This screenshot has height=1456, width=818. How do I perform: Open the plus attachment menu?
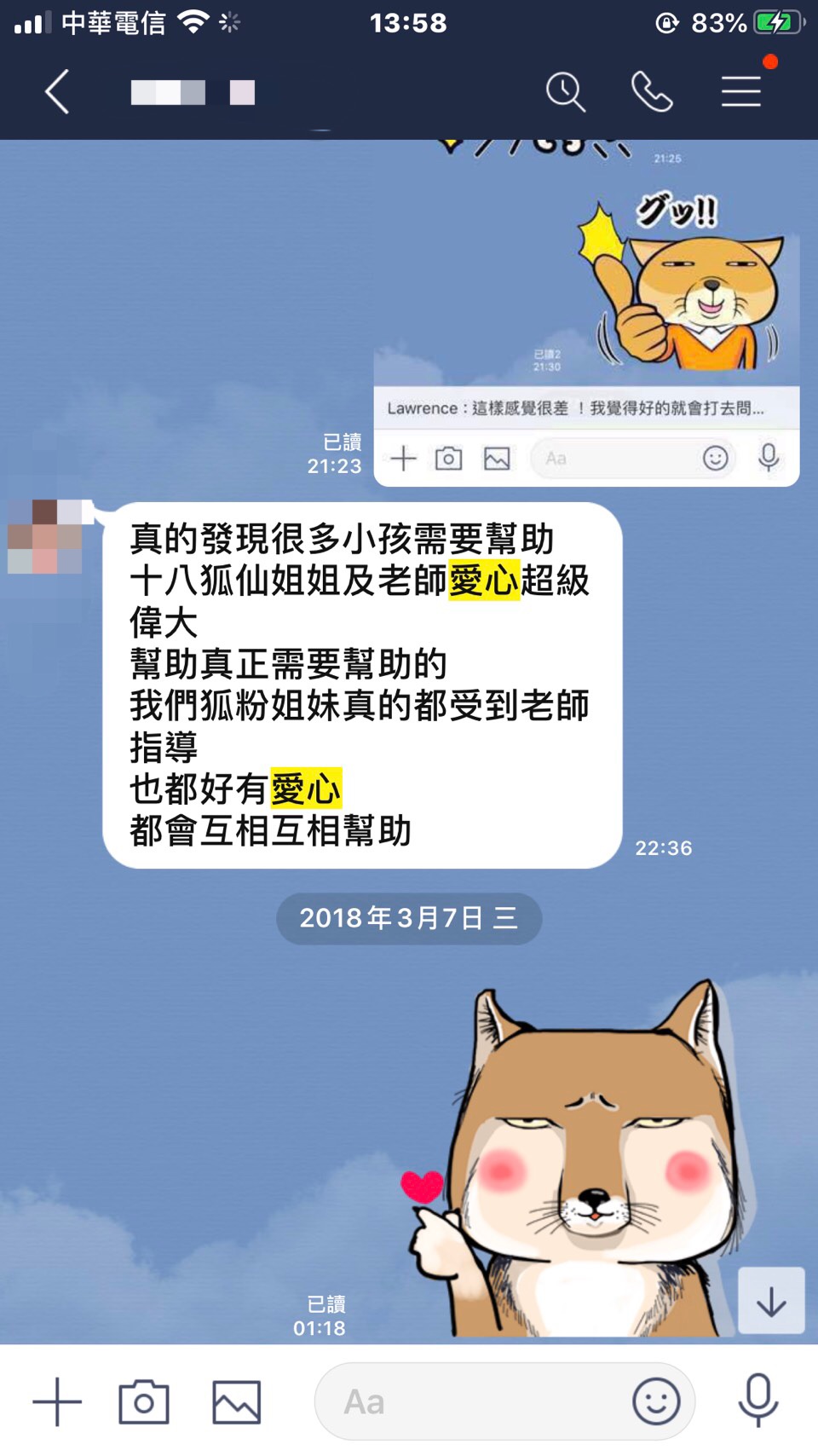point(57,1401)
